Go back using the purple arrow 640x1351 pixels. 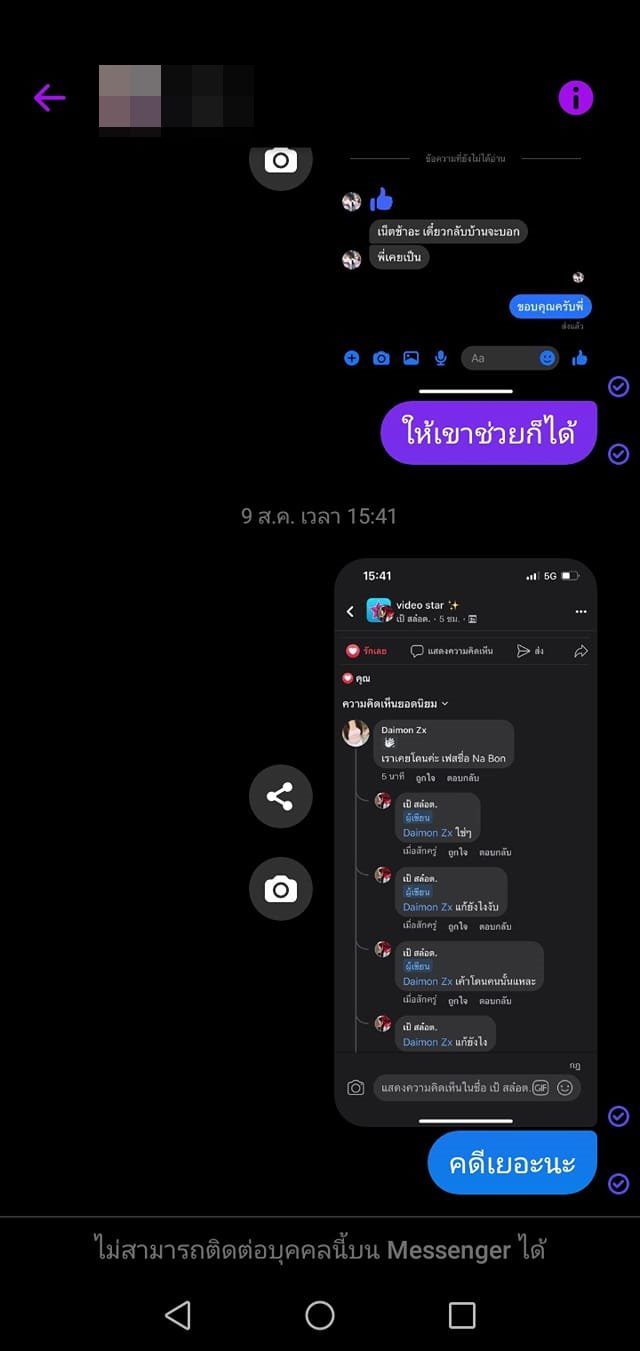(49, 98)
